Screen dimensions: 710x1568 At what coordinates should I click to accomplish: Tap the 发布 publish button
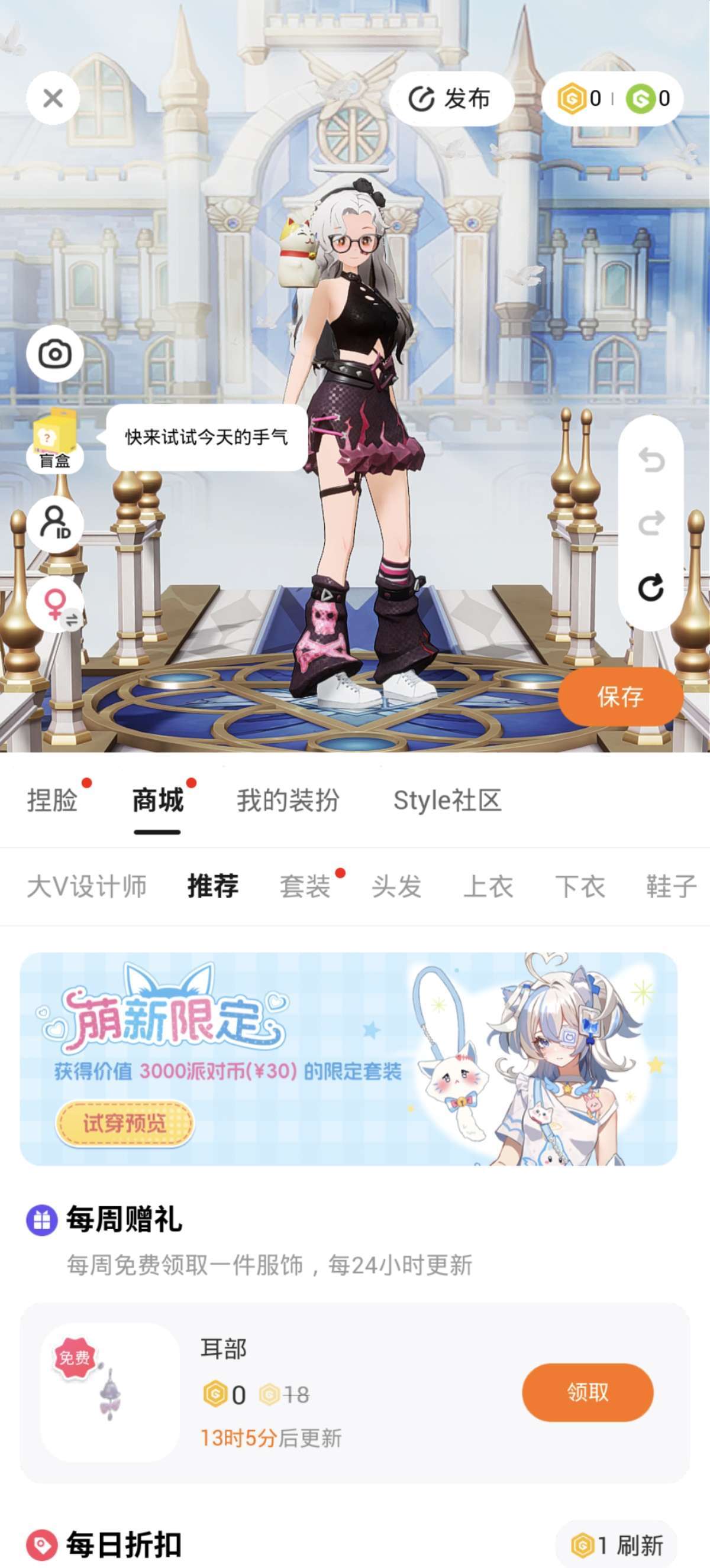(x=451, y=99)
